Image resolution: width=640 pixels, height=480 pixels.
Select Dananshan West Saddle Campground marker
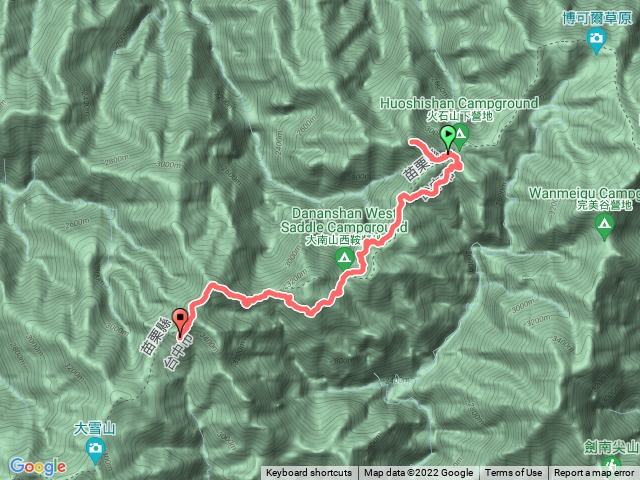pos(343,261)
